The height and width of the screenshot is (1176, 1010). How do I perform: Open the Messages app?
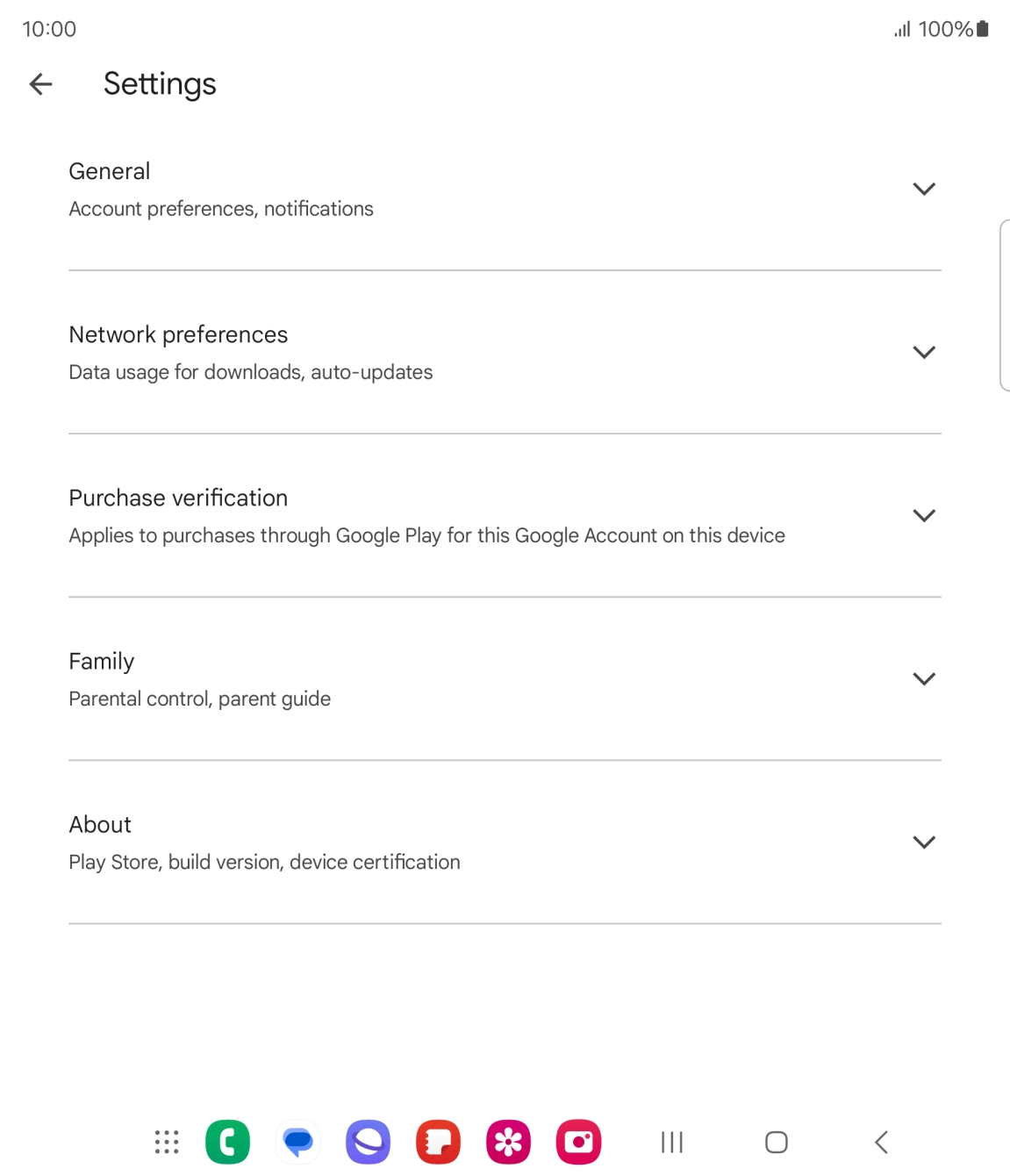(x=297, y=1142)
